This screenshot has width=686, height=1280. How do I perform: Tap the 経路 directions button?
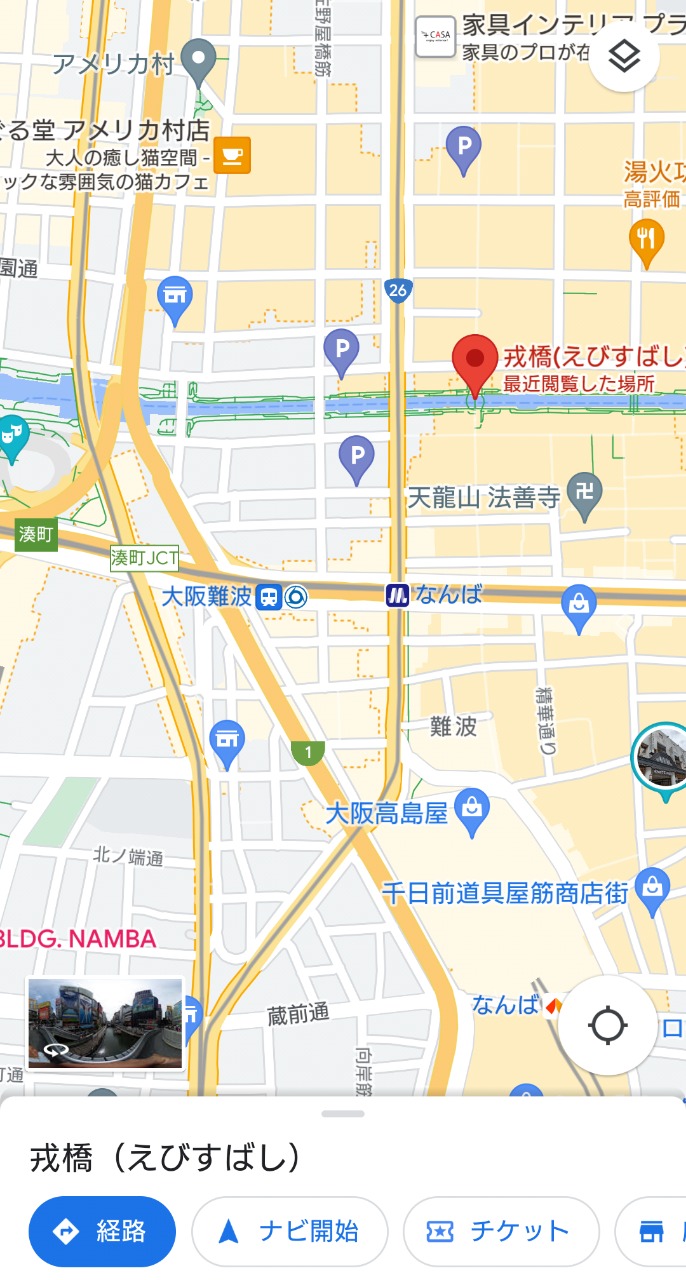[x=102, y=1231]
